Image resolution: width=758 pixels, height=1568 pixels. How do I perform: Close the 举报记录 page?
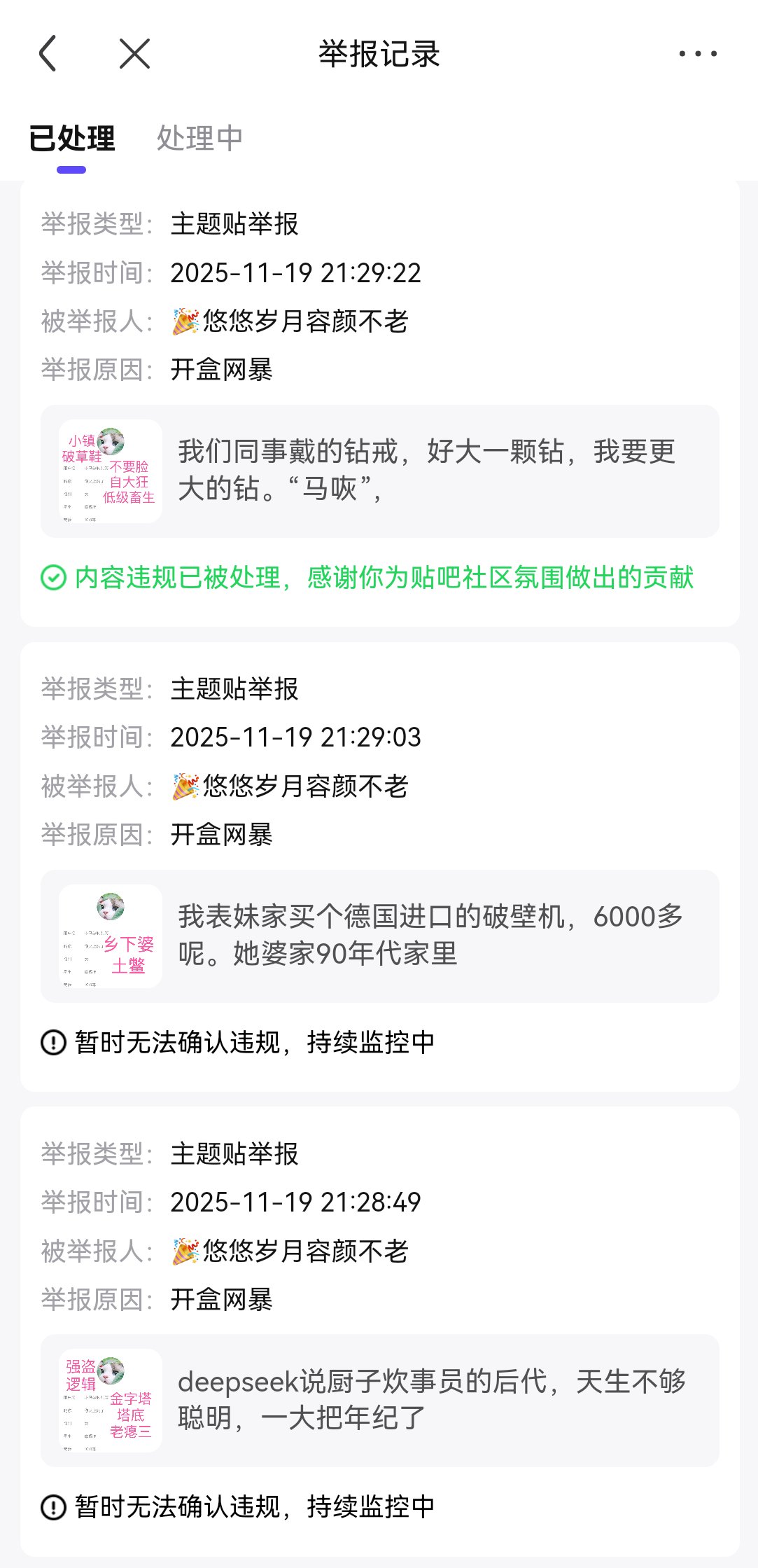tap(134, 54)
